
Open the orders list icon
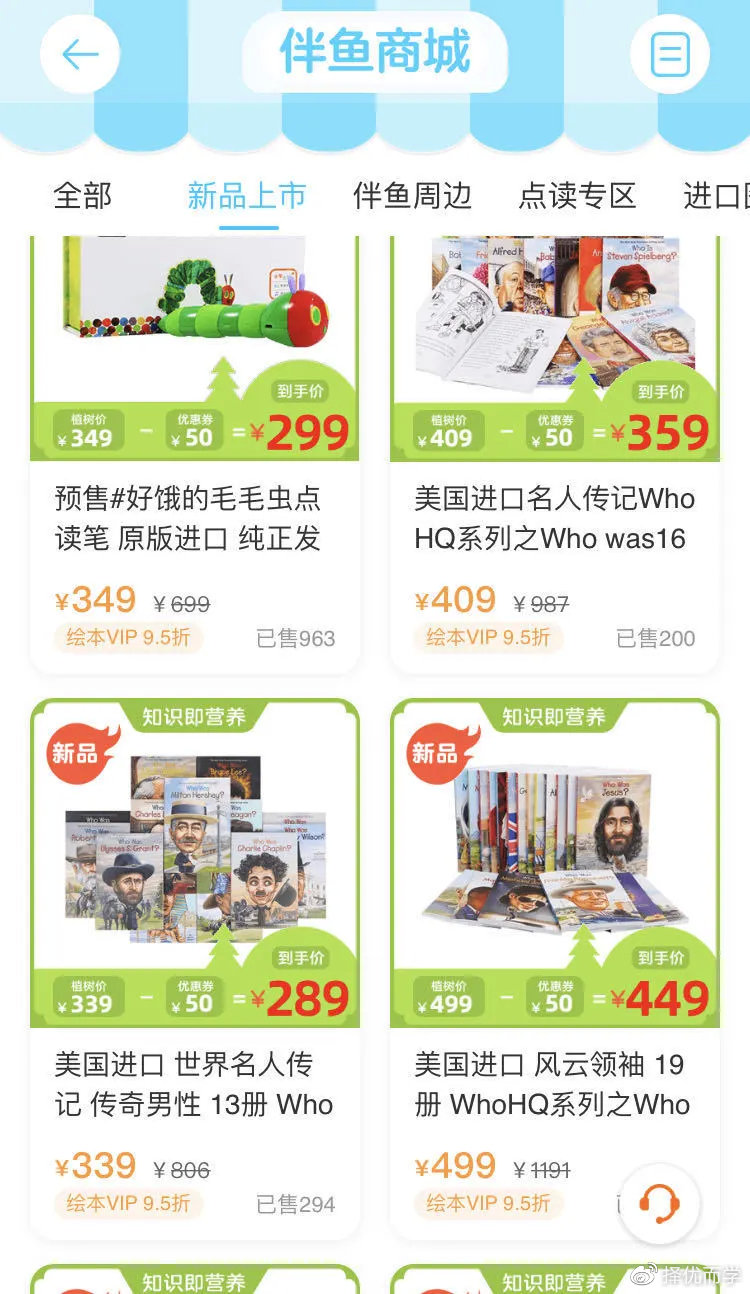[669, 54]
